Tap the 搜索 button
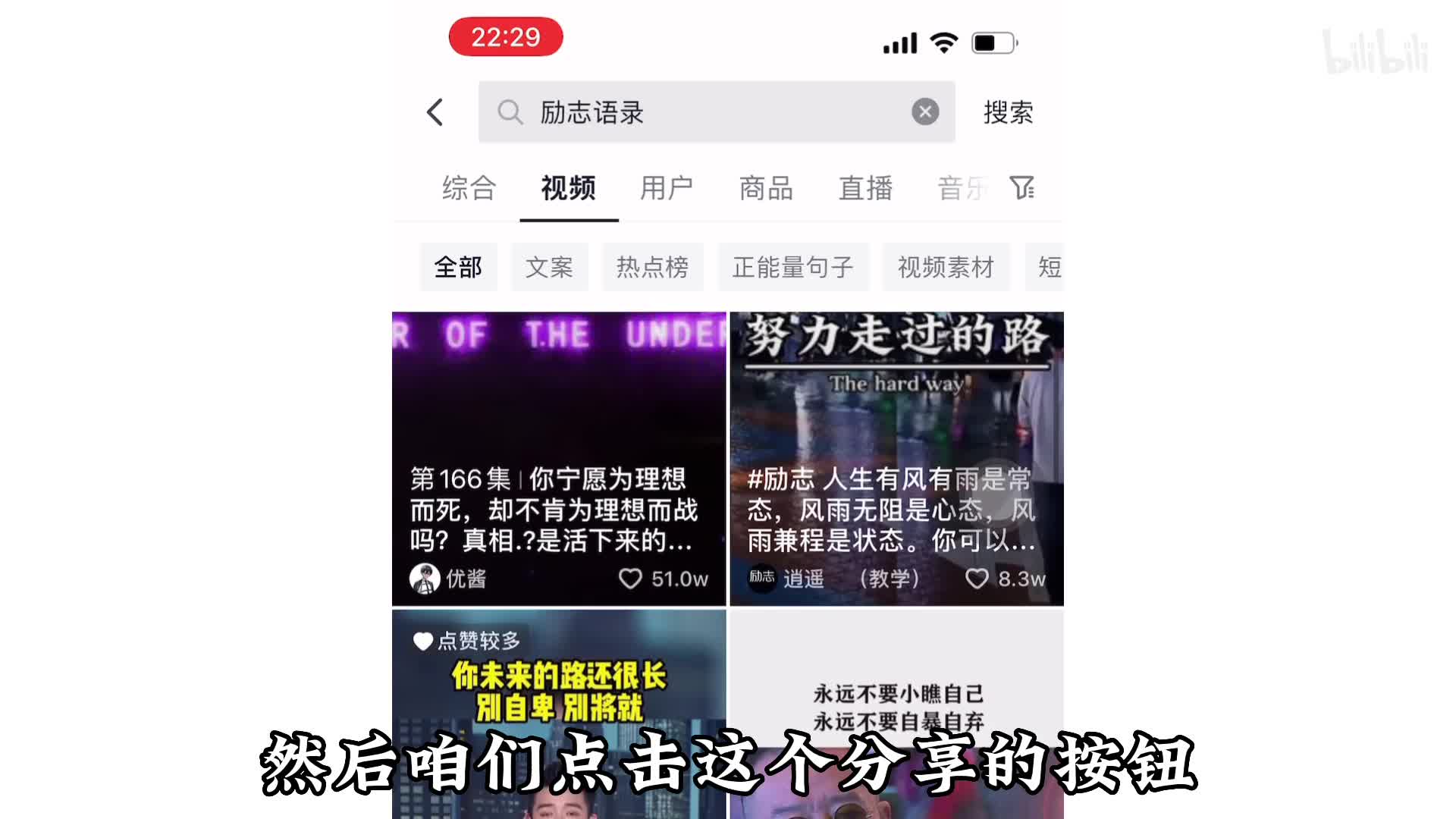This screenshot has width=1456, height=819. pyautogui.click(x=1008, y=112)
